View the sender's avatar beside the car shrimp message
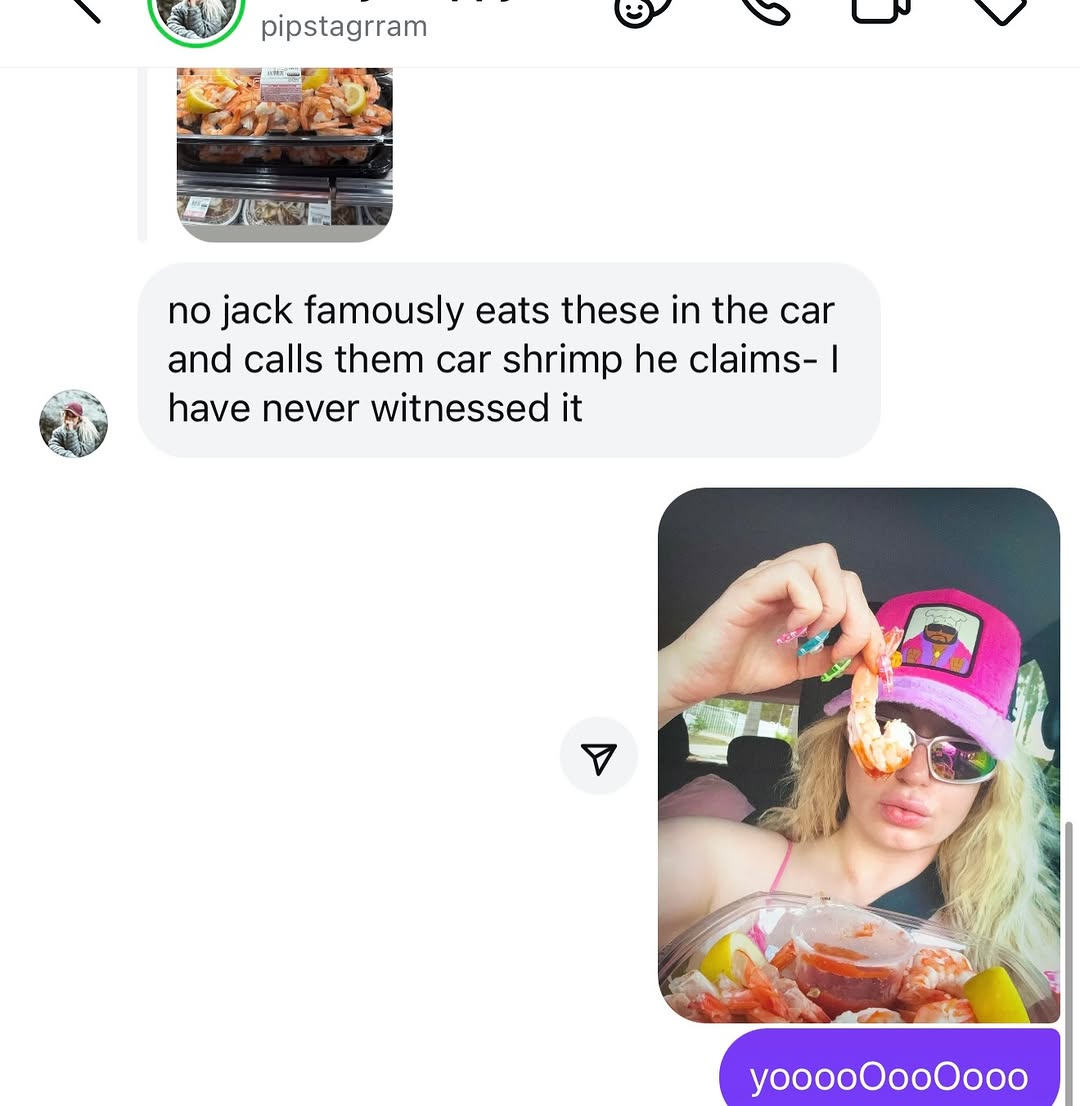 click(x=74, y=424)
